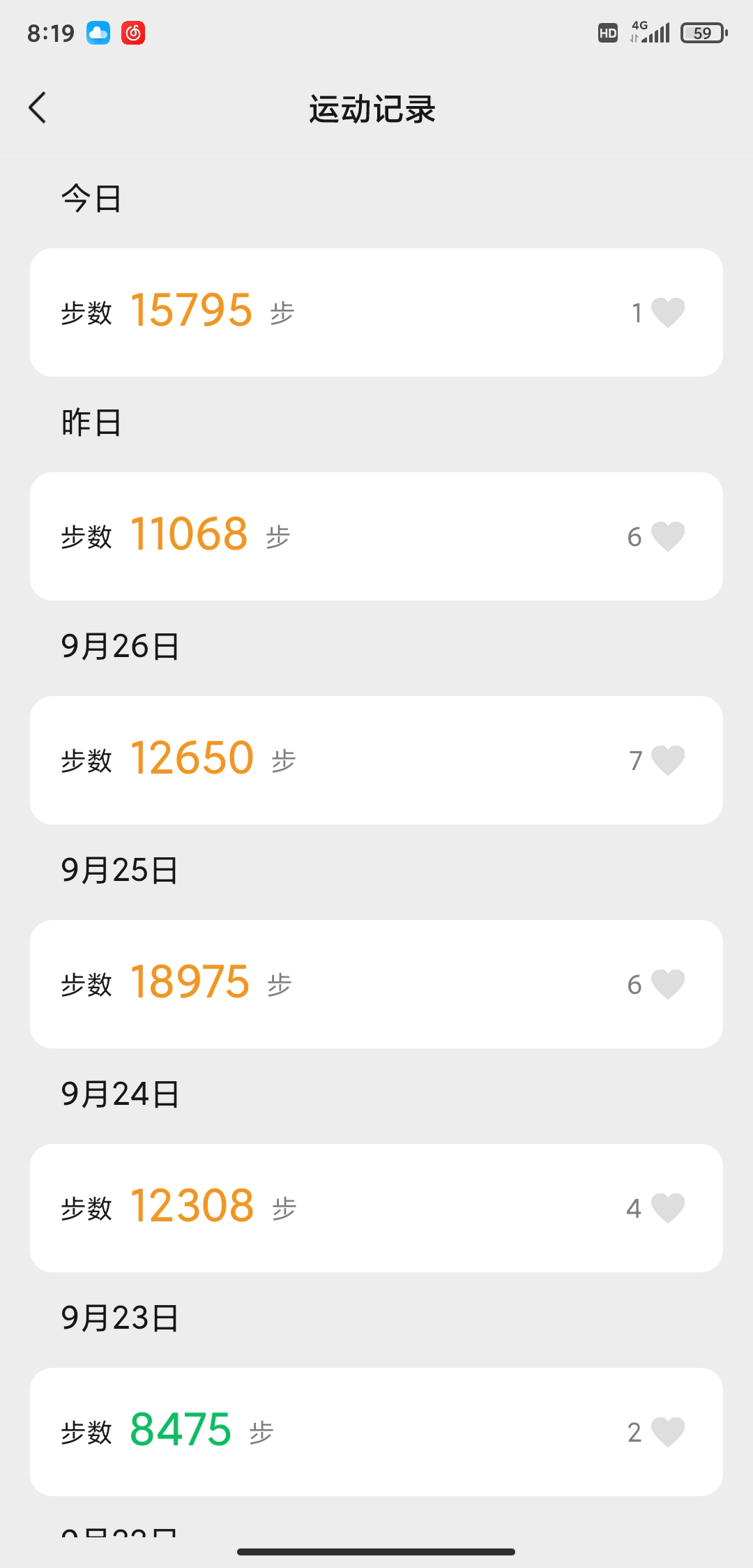753x1568 pixels.
Task: Go back from the 运动记录 page
Action: pyautogui.click(x=38, y=108)
